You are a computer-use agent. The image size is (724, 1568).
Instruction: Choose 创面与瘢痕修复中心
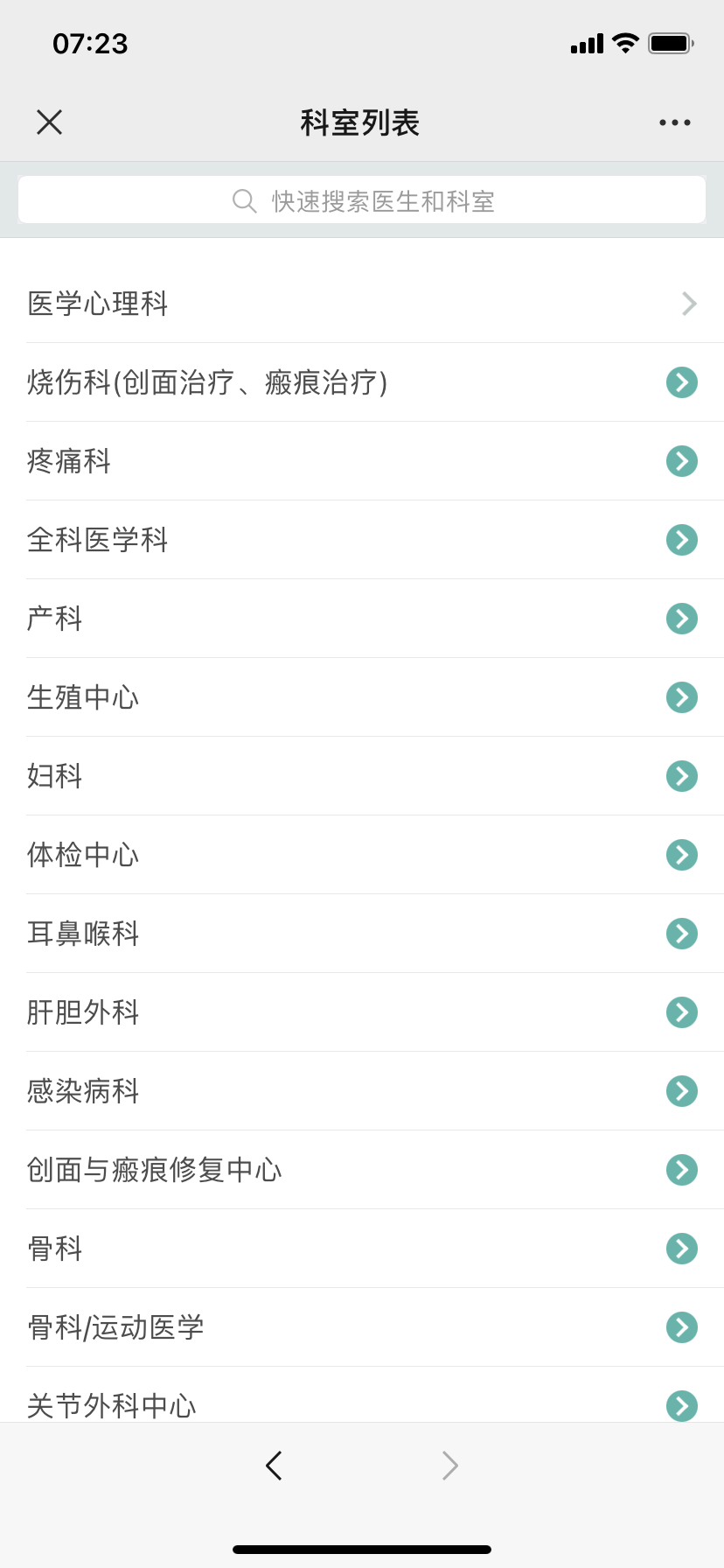tap(362, 1170)
